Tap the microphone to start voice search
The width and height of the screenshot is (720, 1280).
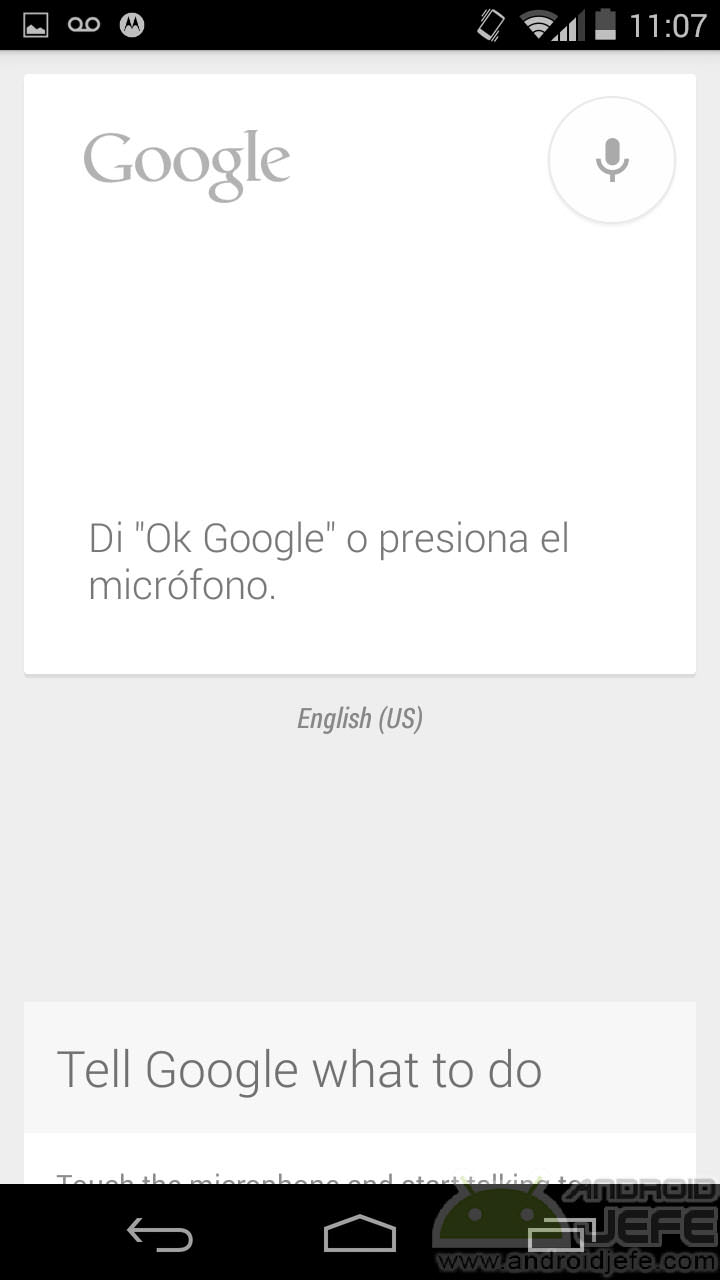pyautogui.click(x=611, y=160)
